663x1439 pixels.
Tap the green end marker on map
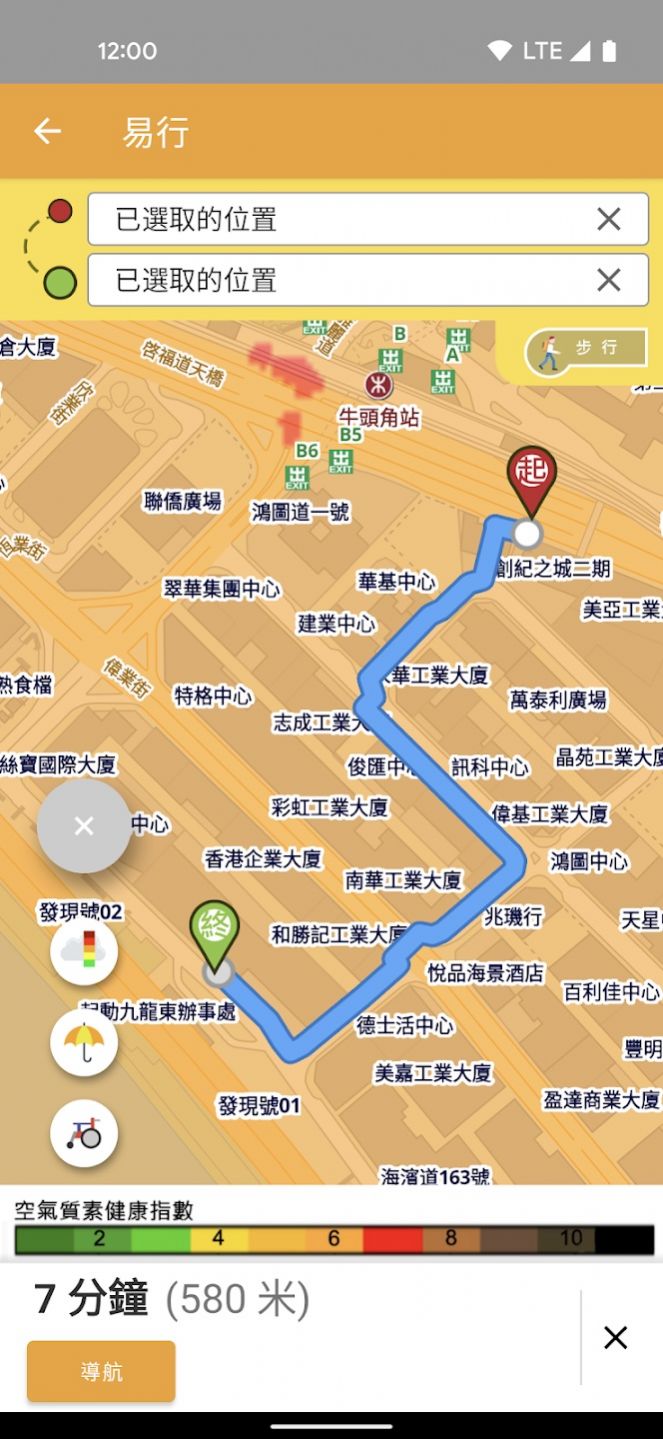click(x=214, y=930)
